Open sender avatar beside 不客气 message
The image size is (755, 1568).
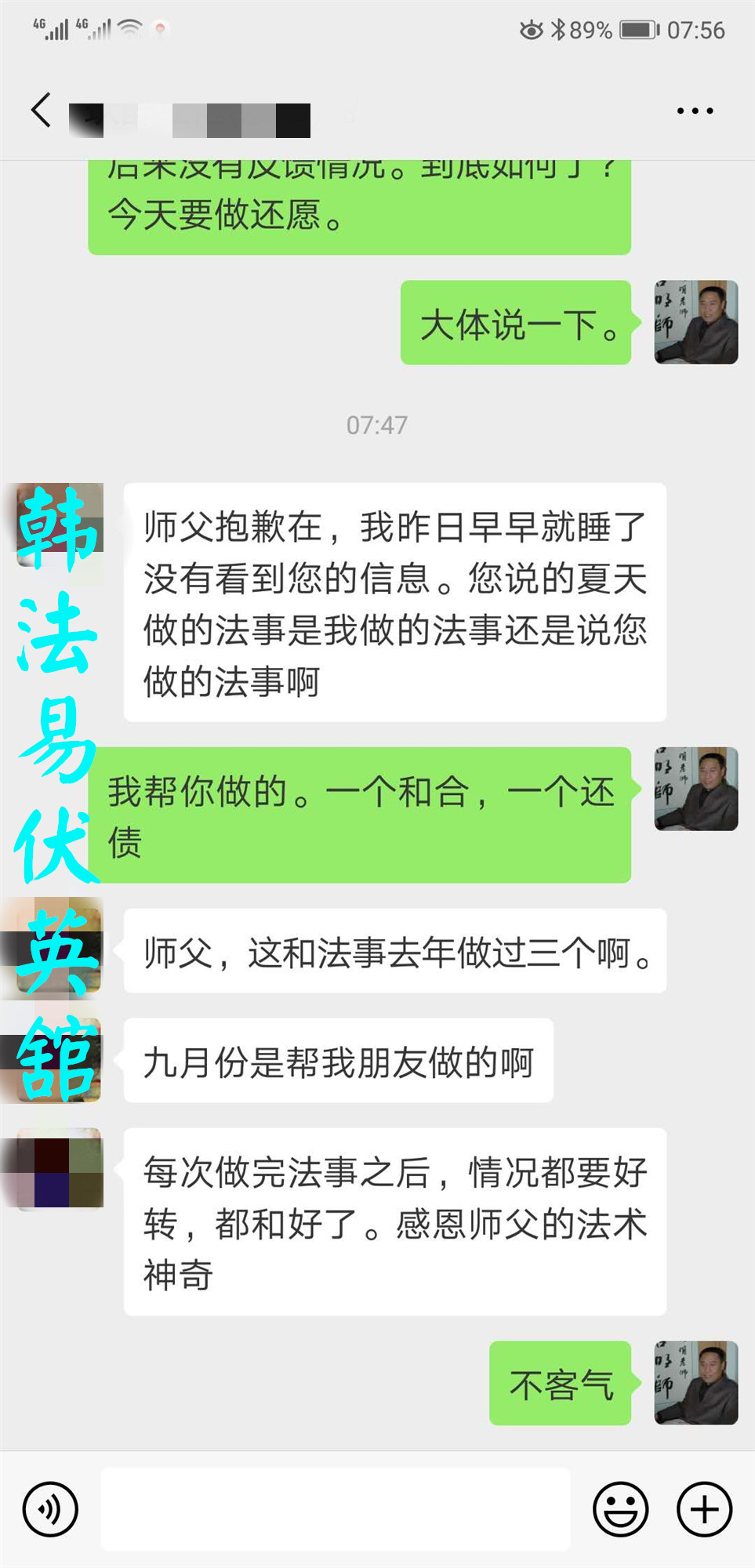coord(695,1383)
